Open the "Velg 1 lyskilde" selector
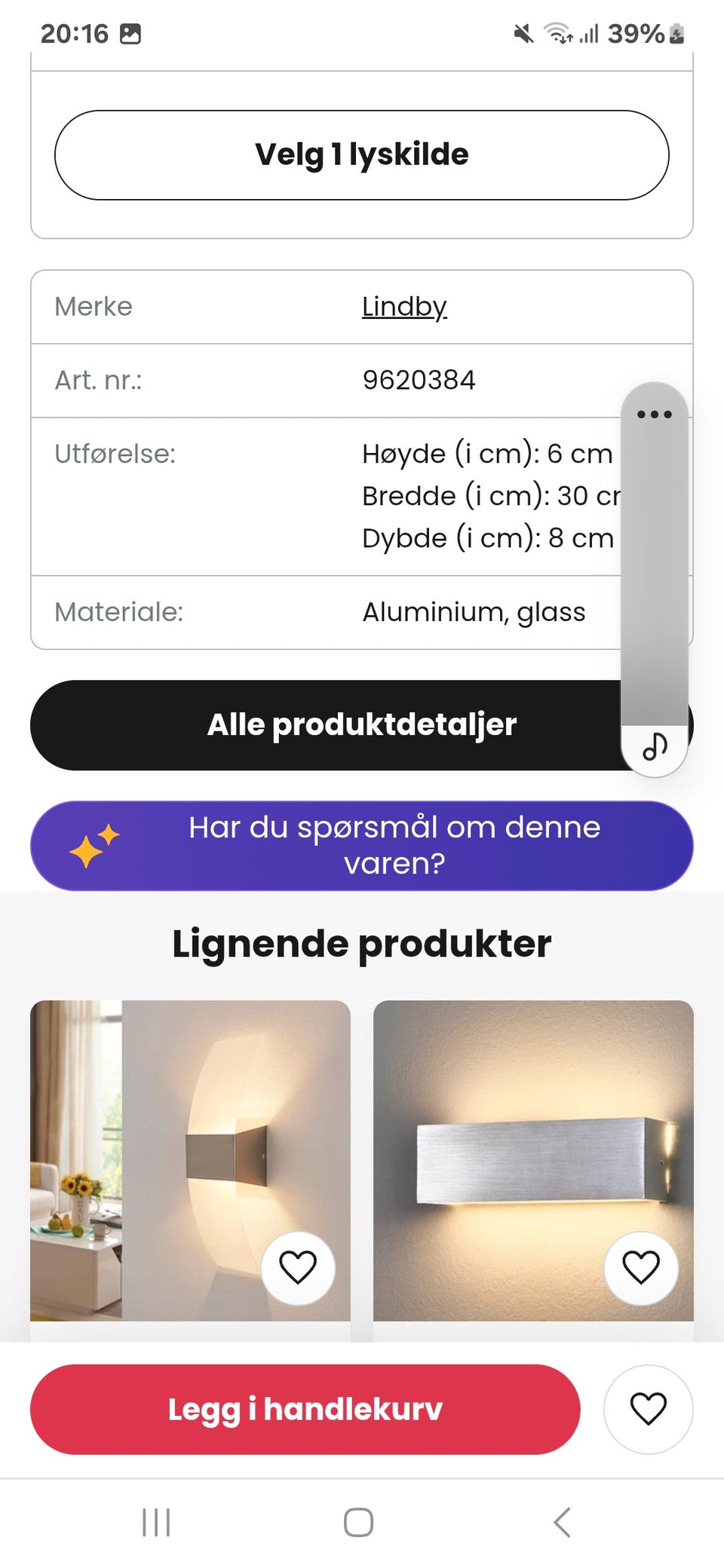724x1568 pixels. point(362,155)
